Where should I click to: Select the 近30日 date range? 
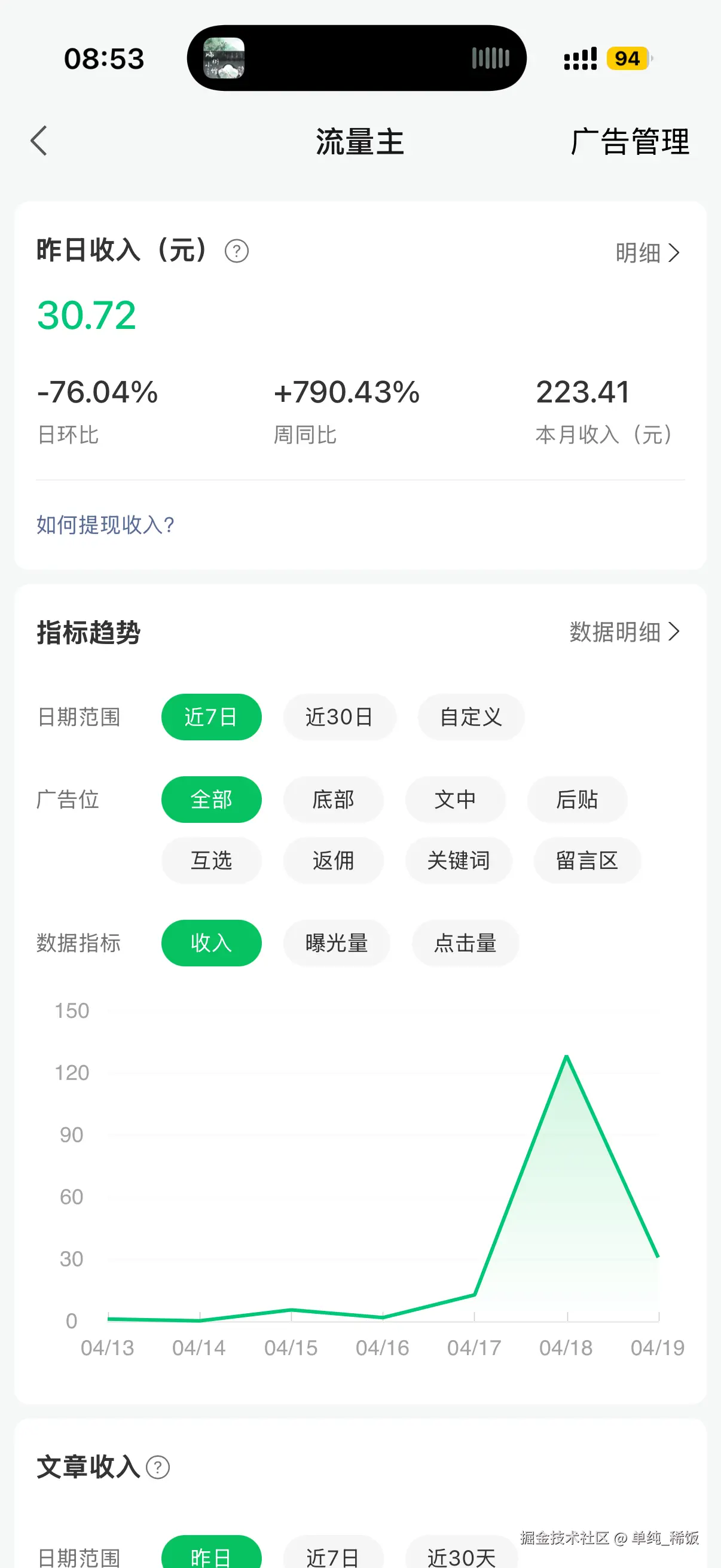click(x=340, y=717)
